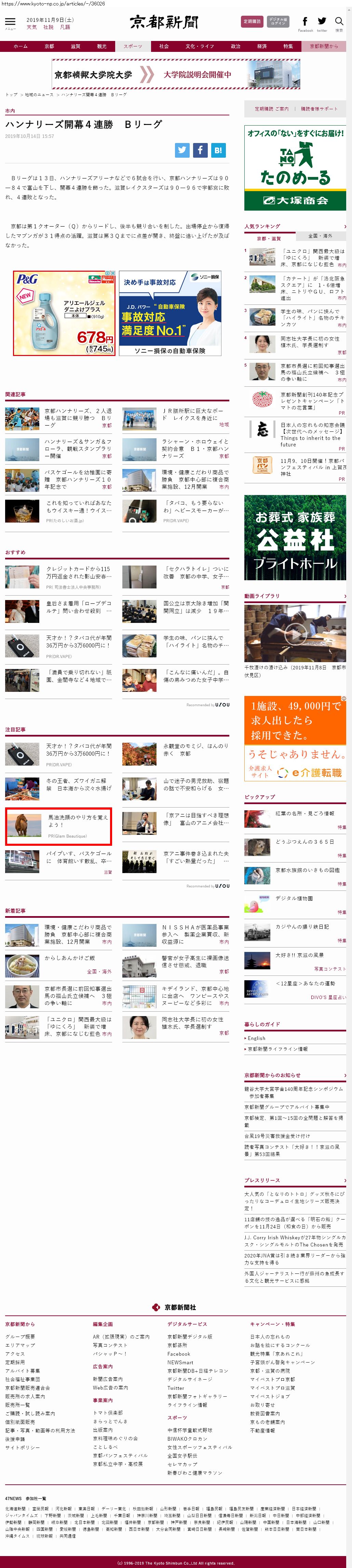Tap the 定期購読 subscribe button
352x1568 pixels.
252,21
